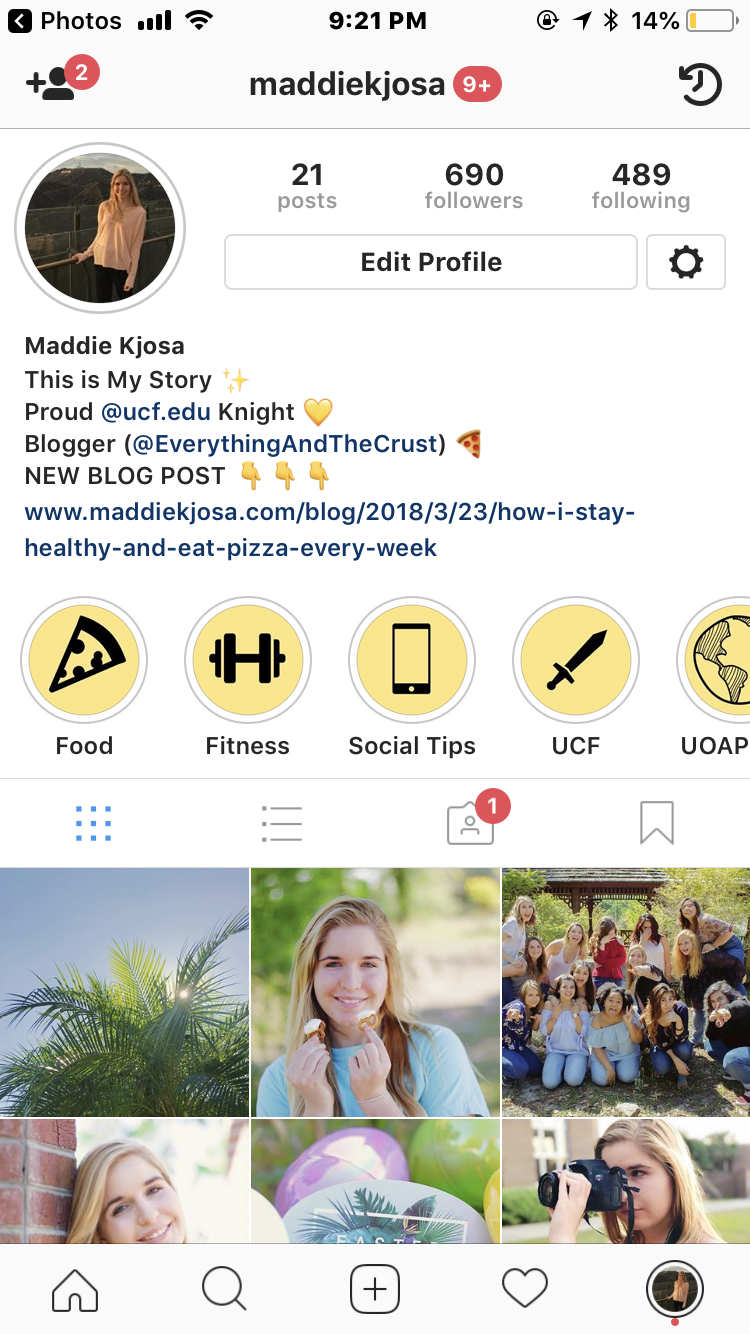This screenshot has width=750, height=1334.
Task: Open the activity heart tab
Action: click(x=525, y=1289)
